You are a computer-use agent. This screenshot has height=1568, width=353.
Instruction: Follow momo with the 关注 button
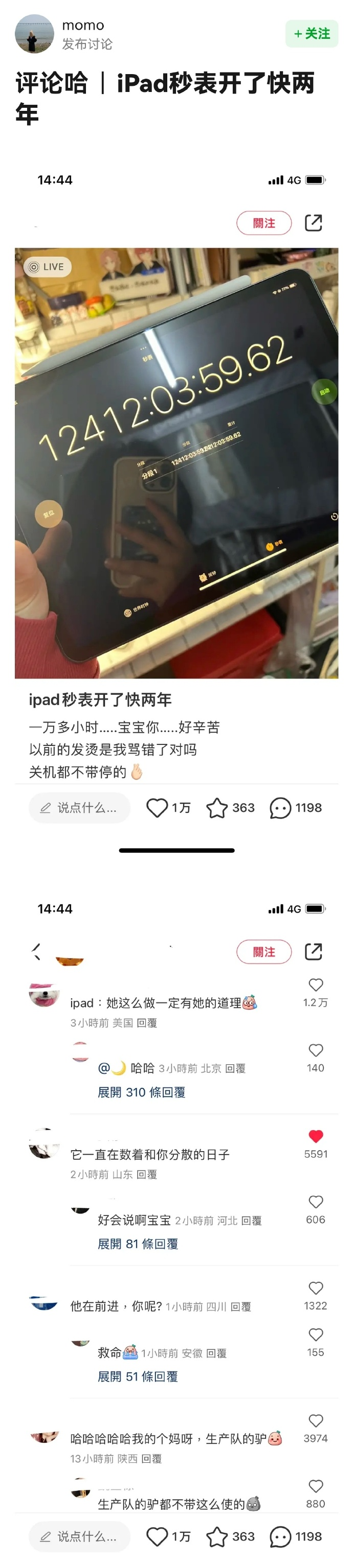click(x=312, y=34)
